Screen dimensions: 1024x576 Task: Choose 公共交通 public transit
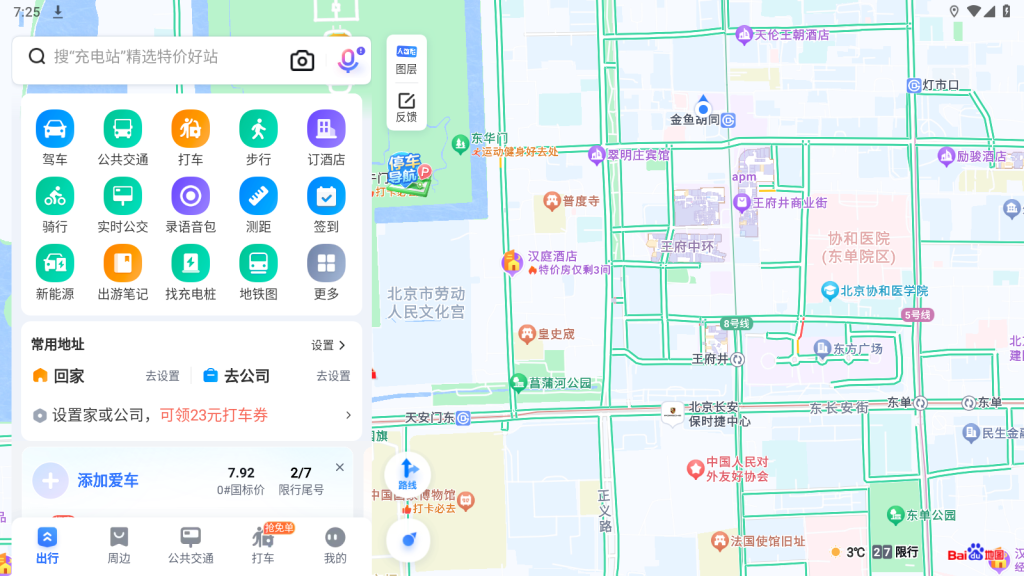click(x=123, y=138)
